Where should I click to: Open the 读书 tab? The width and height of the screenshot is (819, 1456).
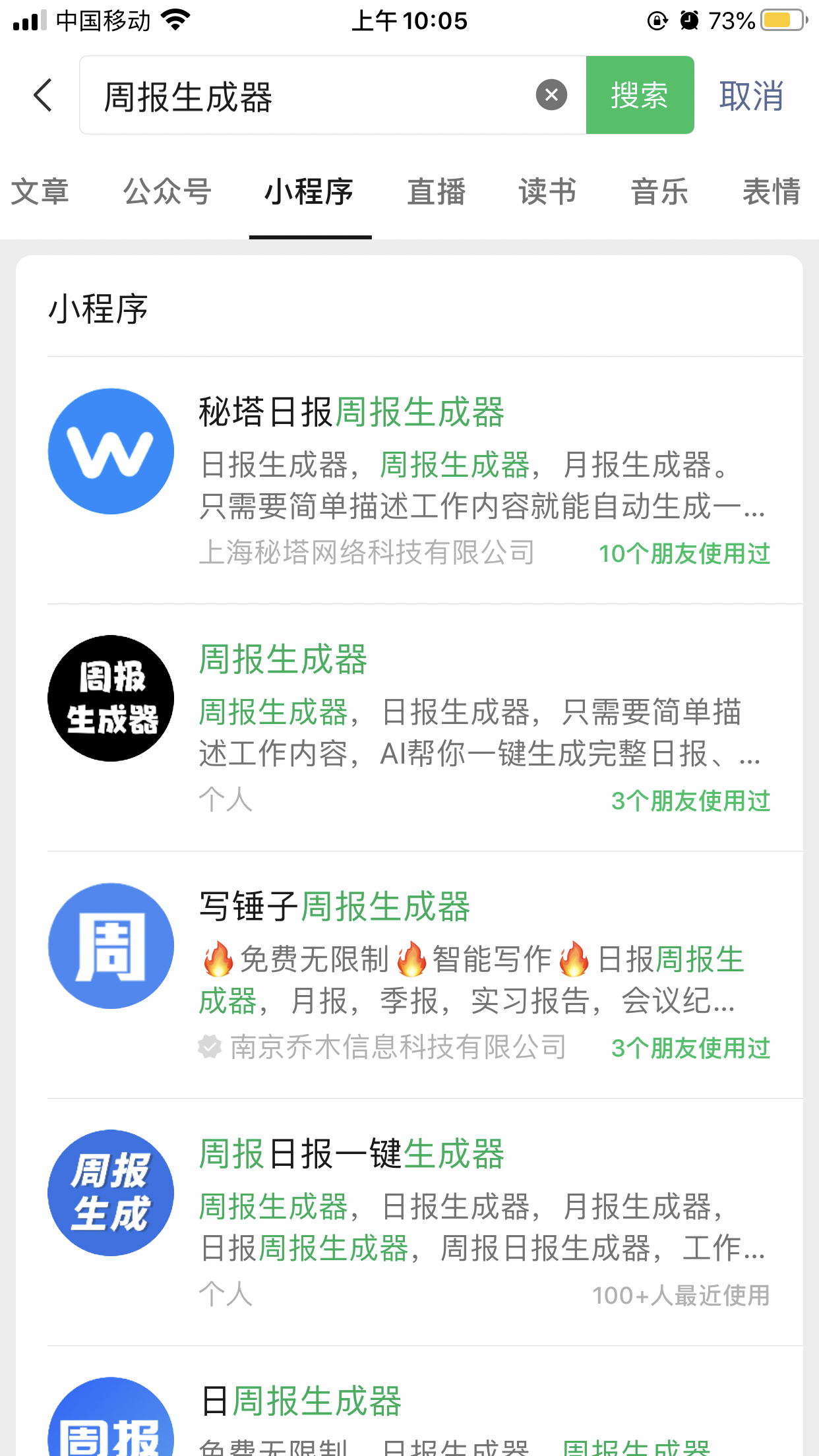pos(547,192)
